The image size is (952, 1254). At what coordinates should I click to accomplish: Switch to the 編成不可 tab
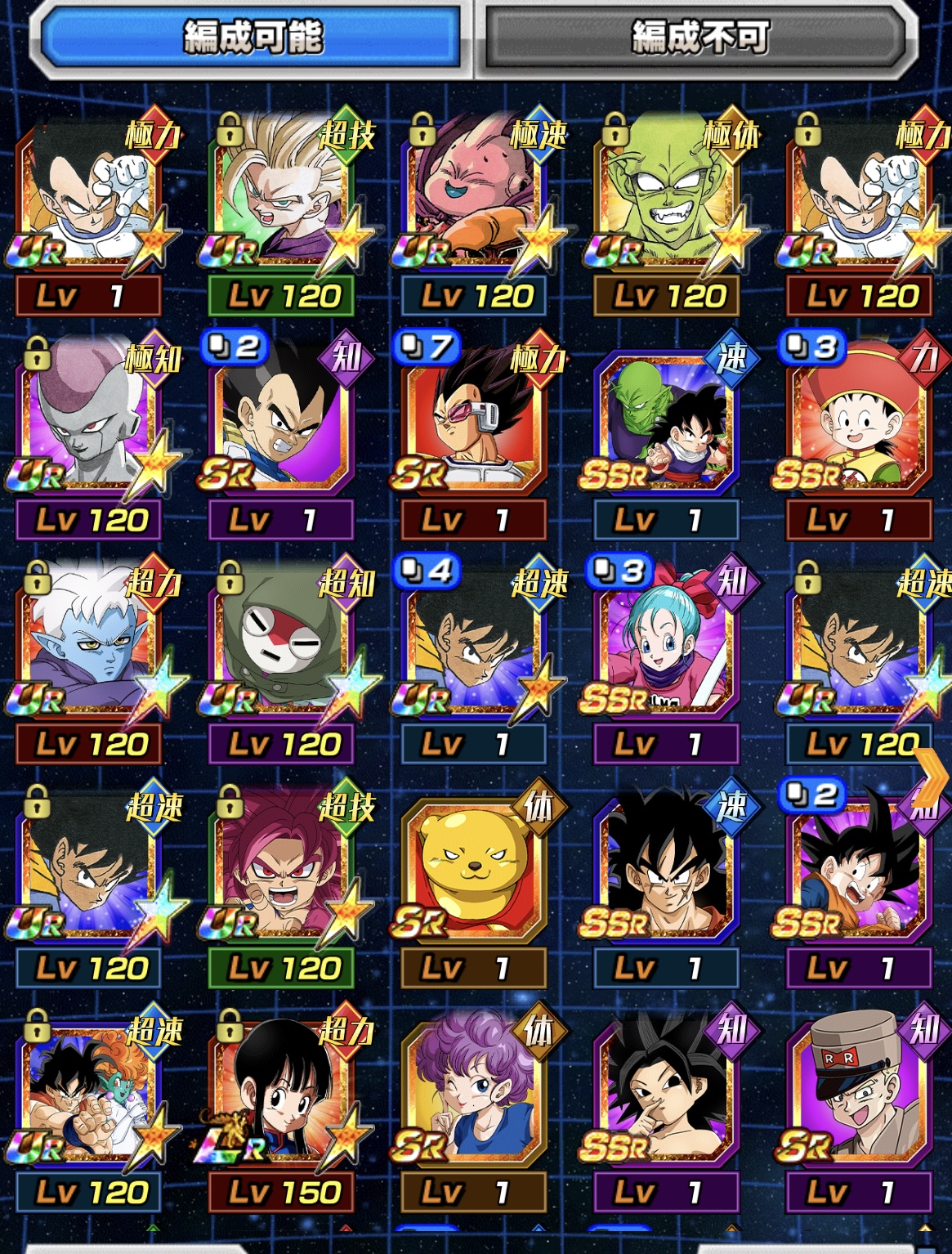699,38
